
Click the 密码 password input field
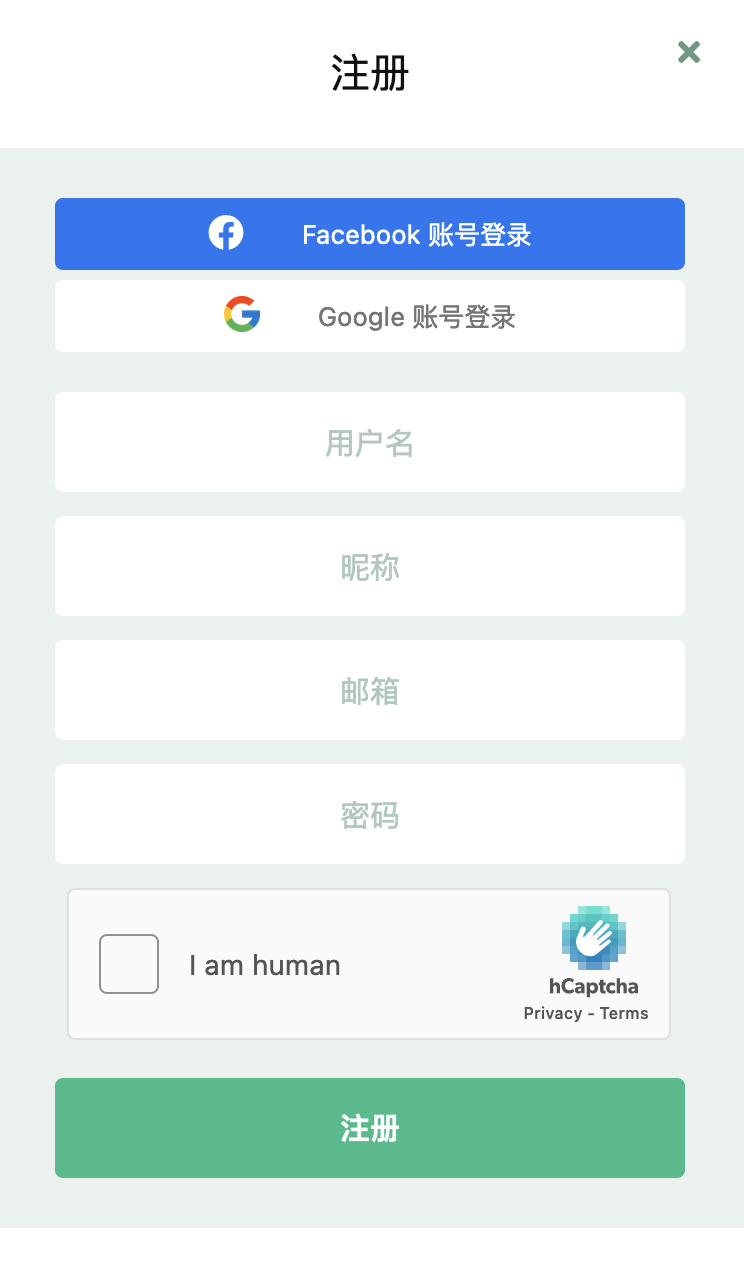click(x=370, y=814)
